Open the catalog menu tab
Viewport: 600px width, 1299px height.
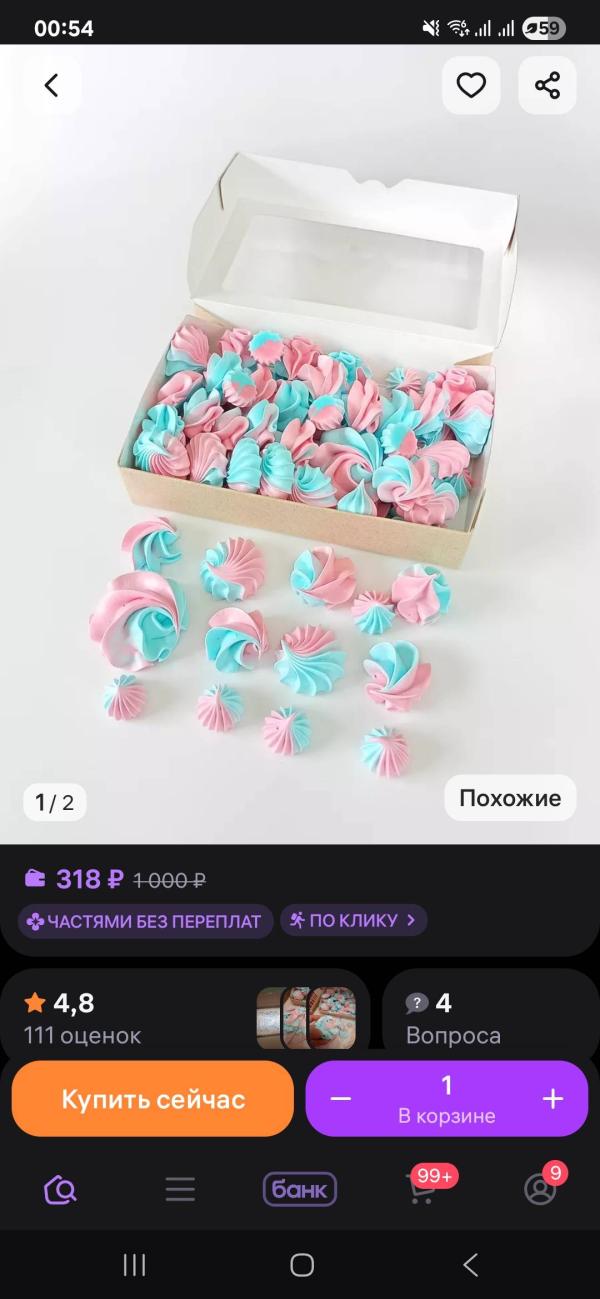coord(180,1189)
